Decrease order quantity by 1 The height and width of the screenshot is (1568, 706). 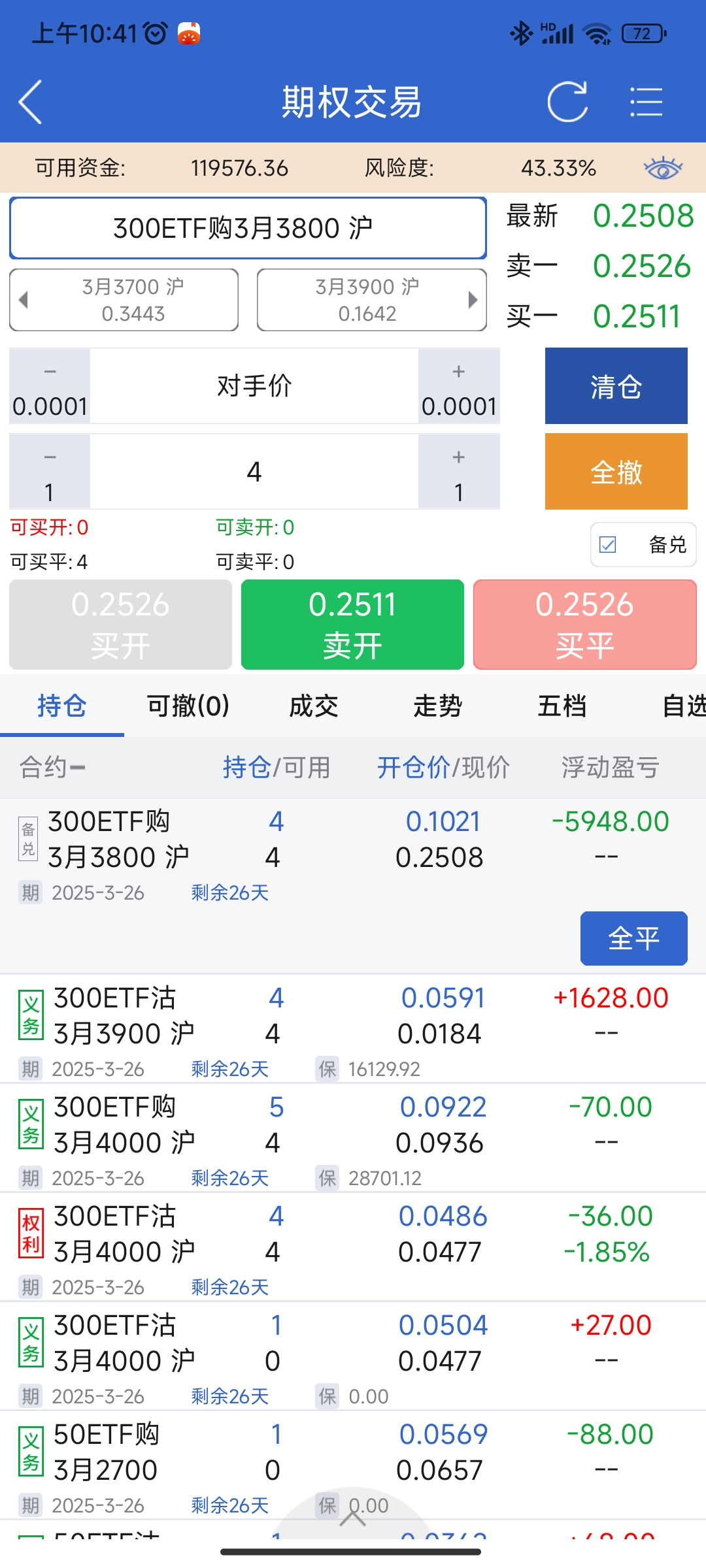[50, 472]
